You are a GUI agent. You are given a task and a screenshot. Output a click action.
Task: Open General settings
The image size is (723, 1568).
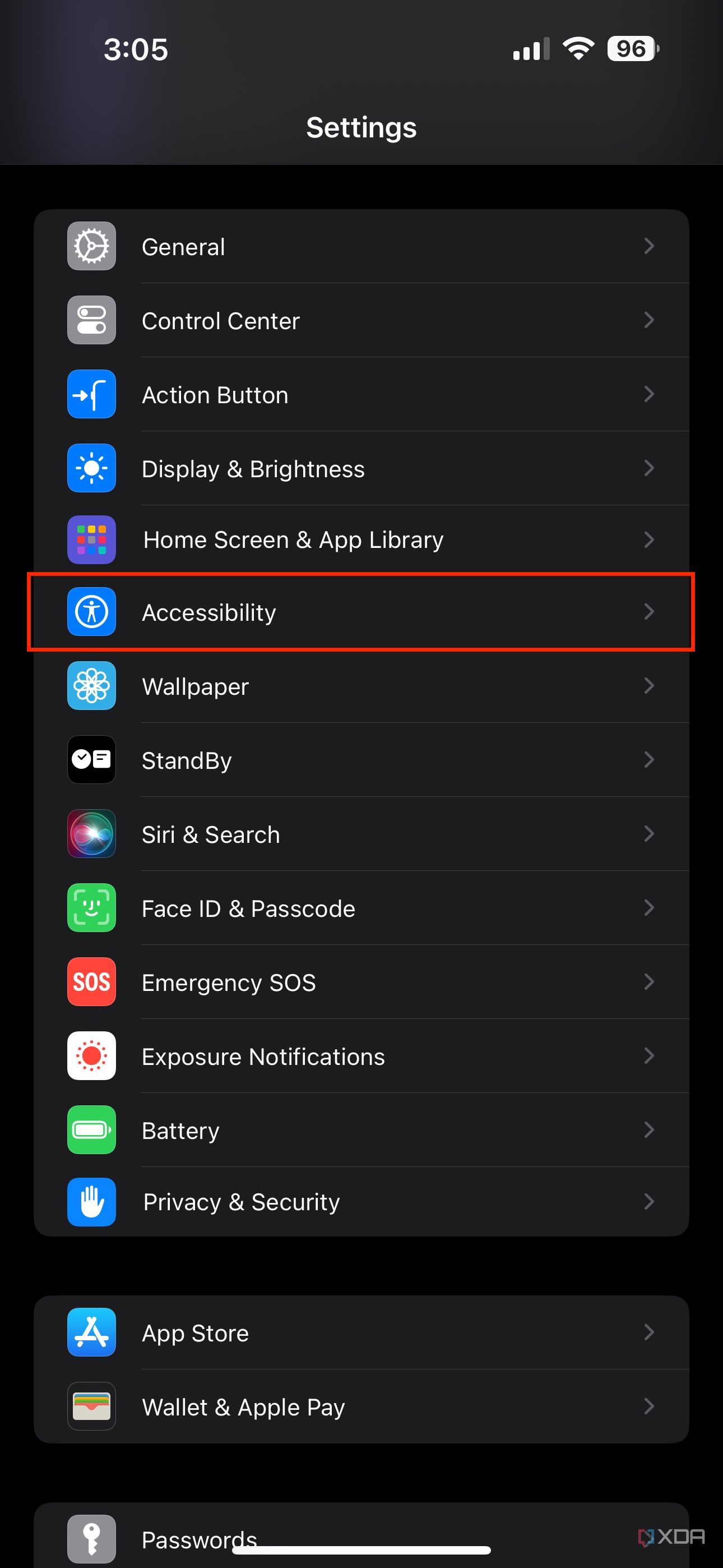coord(361,247)
